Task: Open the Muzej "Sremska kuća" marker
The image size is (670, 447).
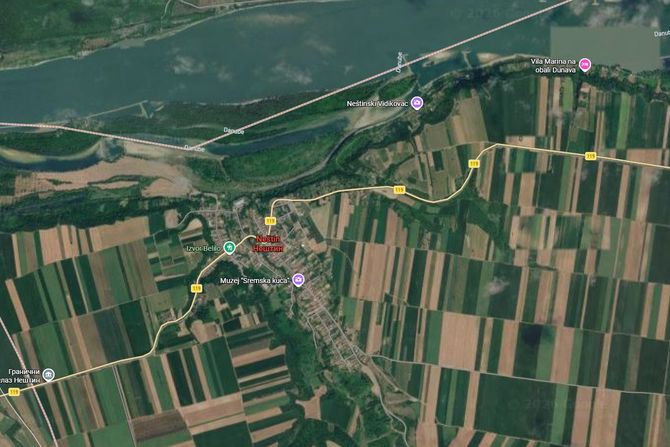Action: click(298, 280)
